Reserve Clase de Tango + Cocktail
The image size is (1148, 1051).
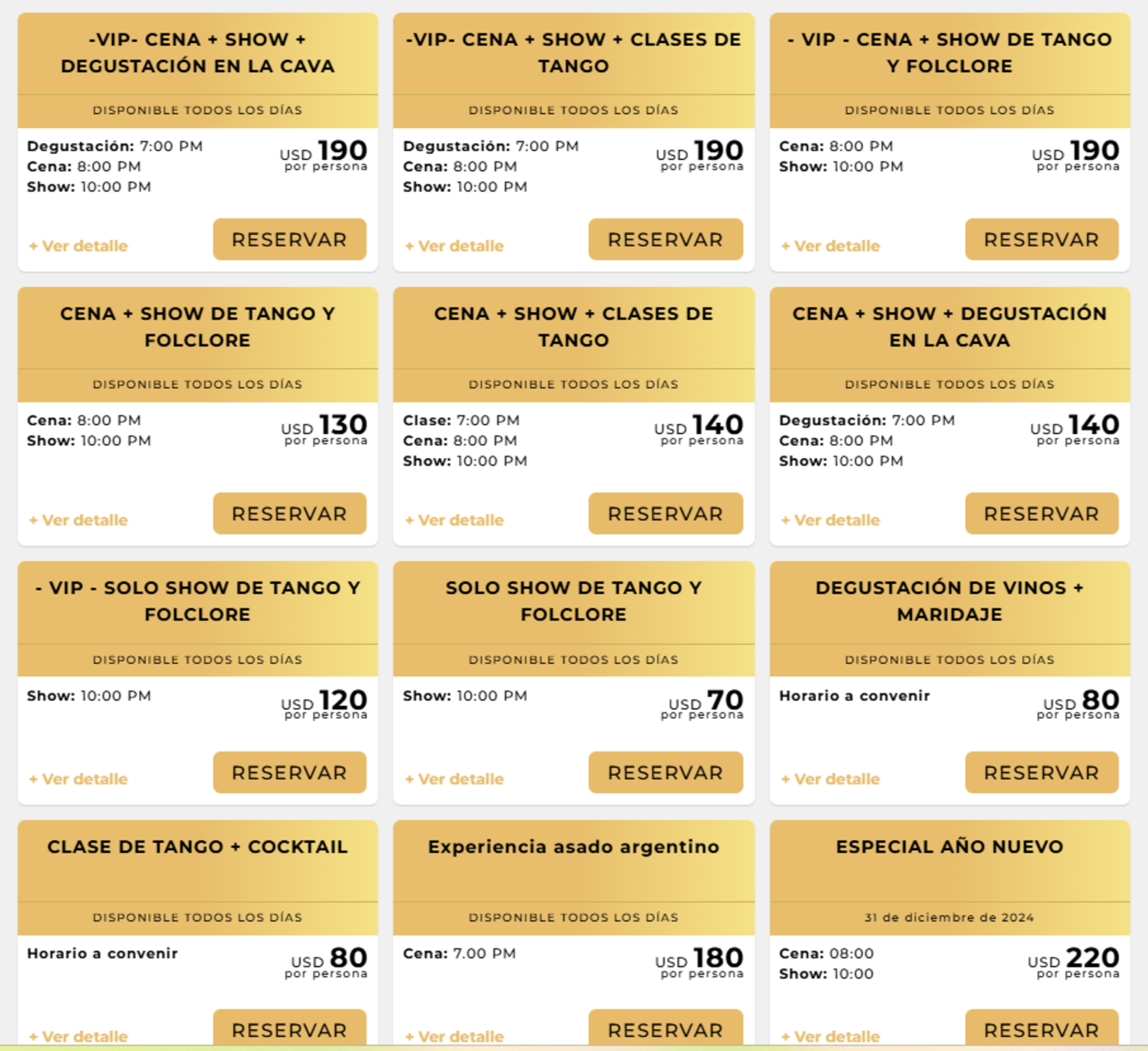(289, 1029)
